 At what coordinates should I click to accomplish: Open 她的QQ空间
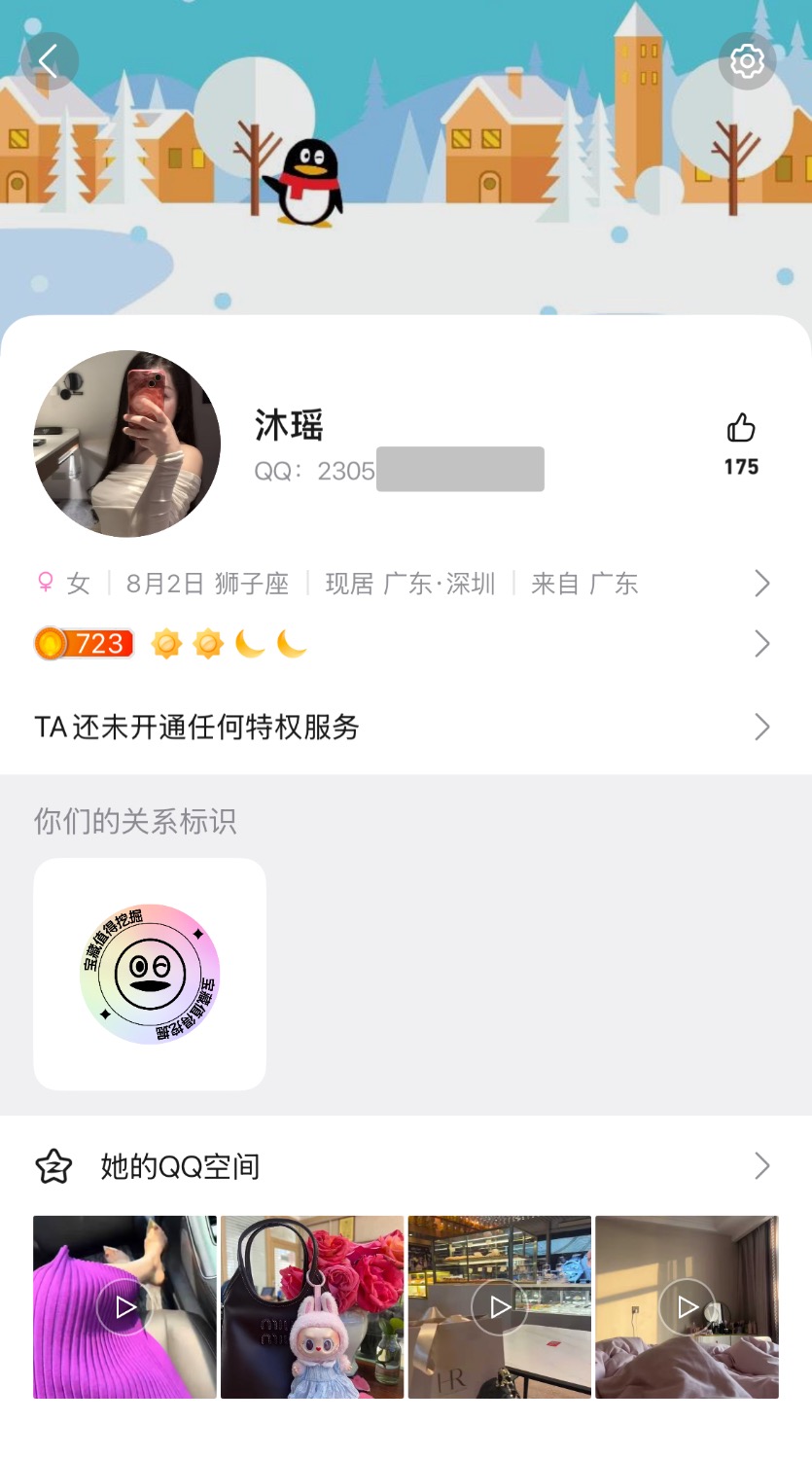click(403, 1166)
